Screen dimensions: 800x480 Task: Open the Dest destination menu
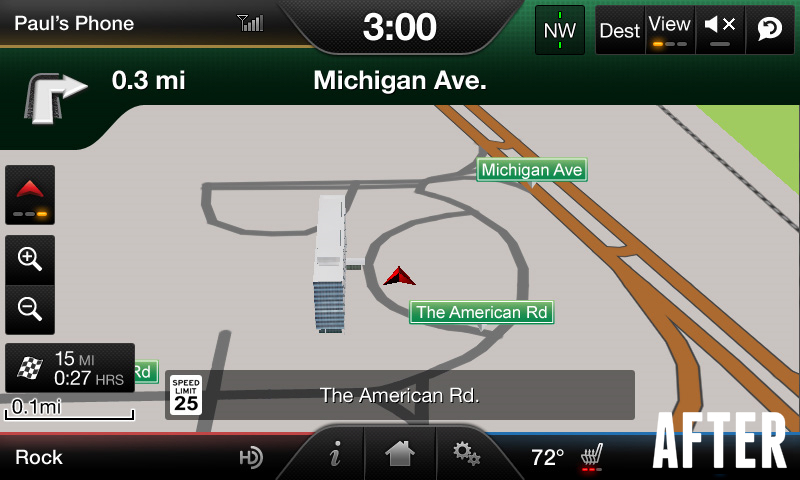tap(619, 30)
